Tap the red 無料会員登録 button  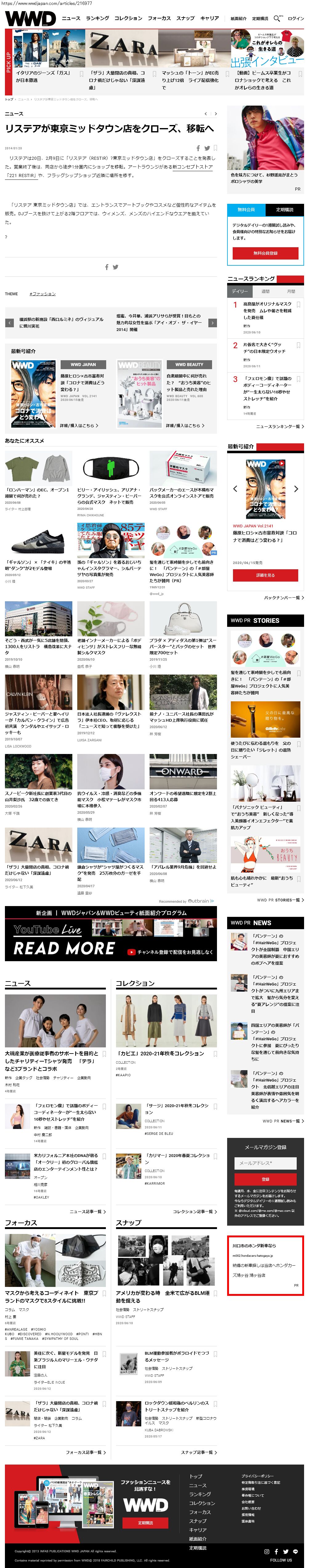265,252
